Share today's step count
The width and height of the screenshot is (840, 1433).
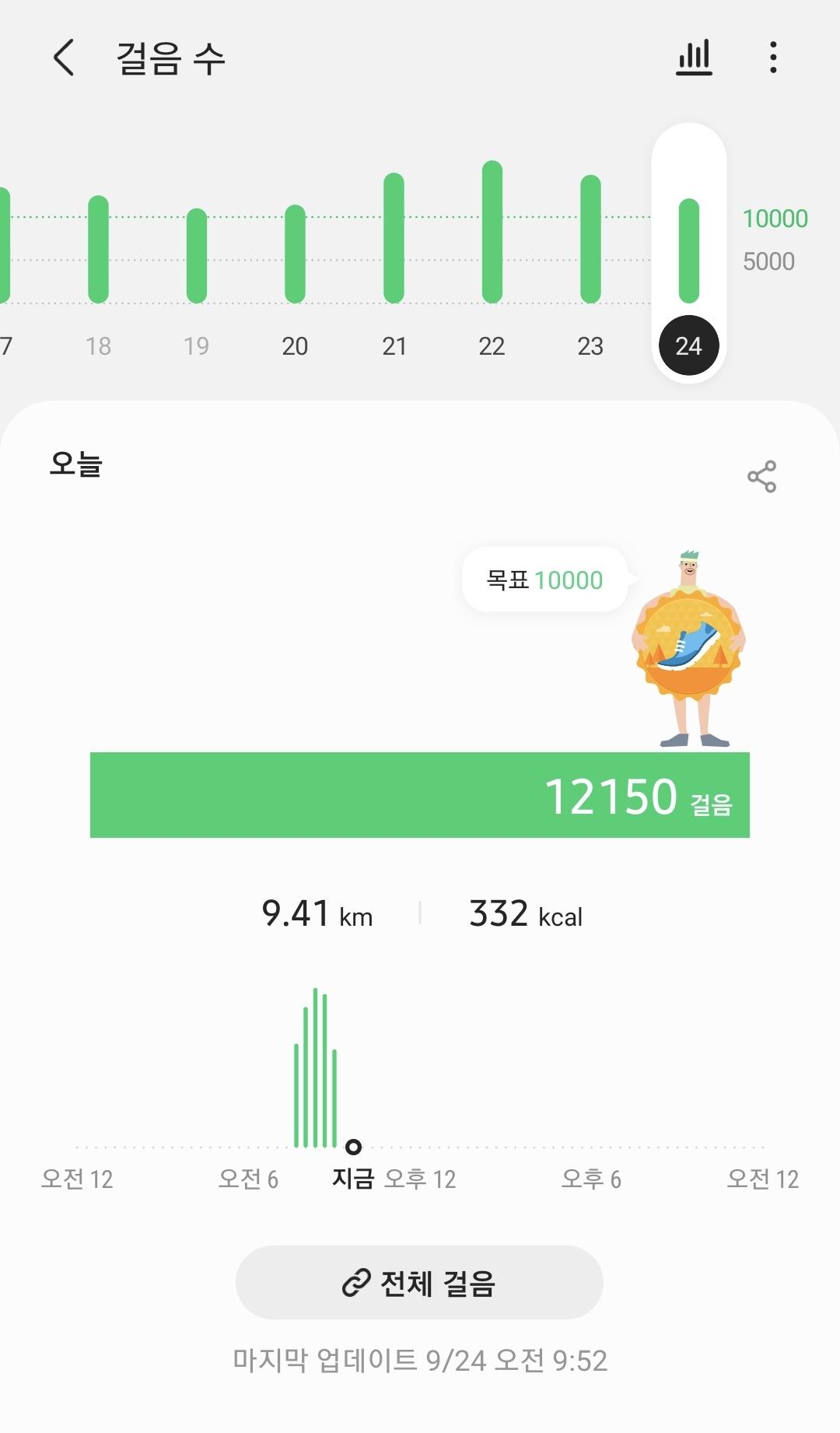761,476
